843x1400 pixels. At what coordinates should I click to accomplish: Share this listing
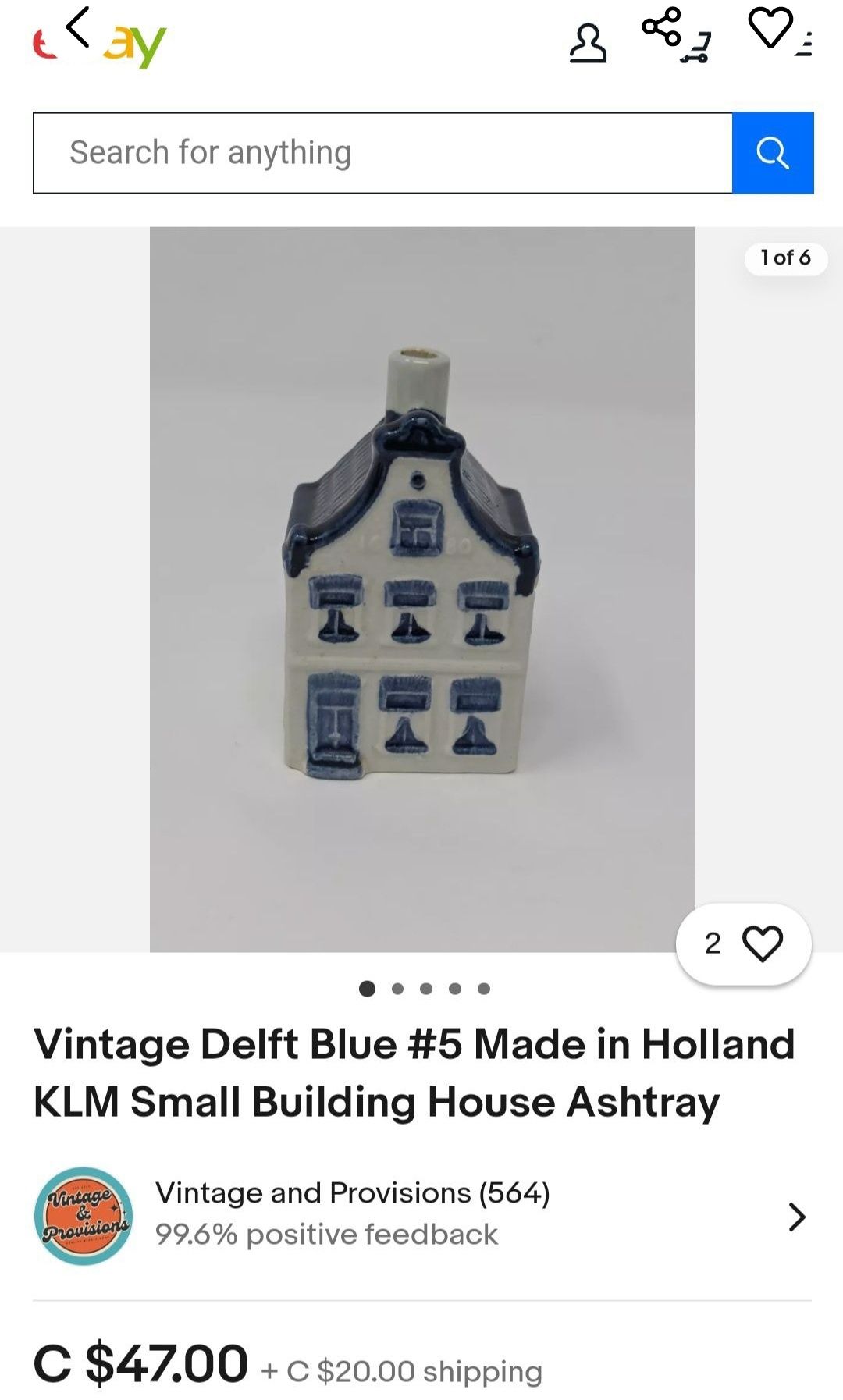(661, 26)
